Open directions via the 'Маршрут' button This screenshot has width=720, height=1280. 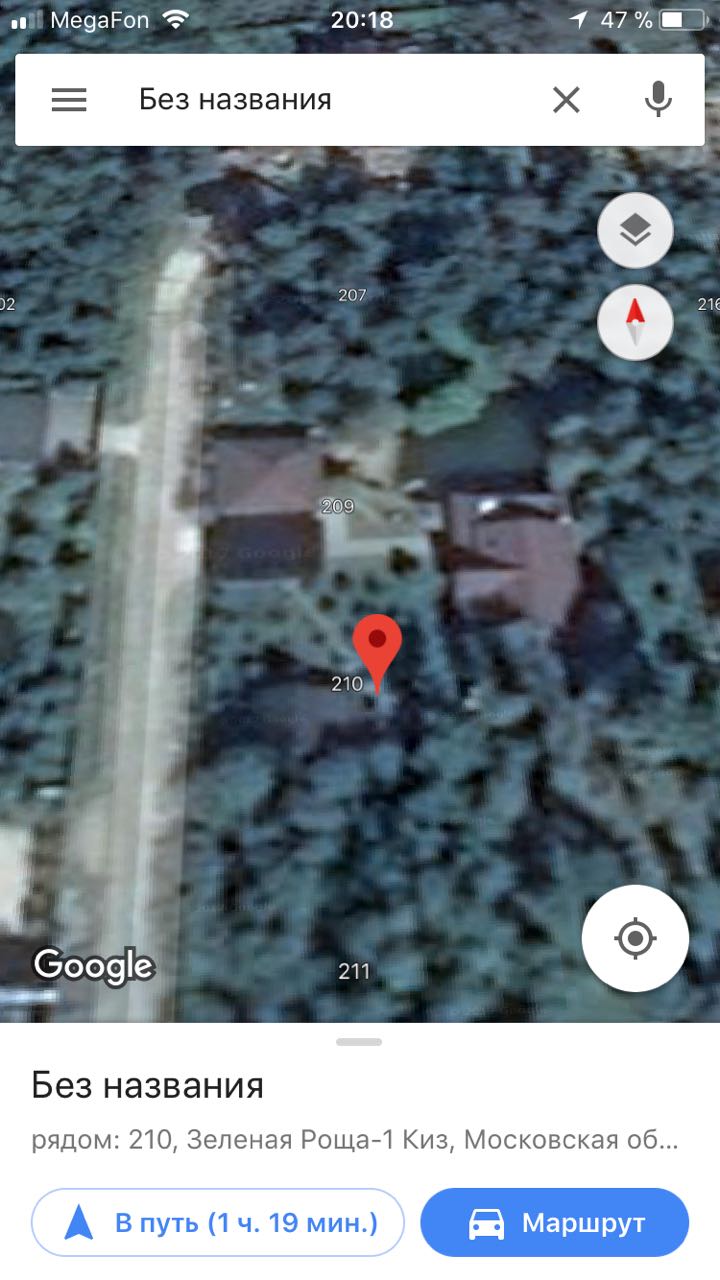555,1222
